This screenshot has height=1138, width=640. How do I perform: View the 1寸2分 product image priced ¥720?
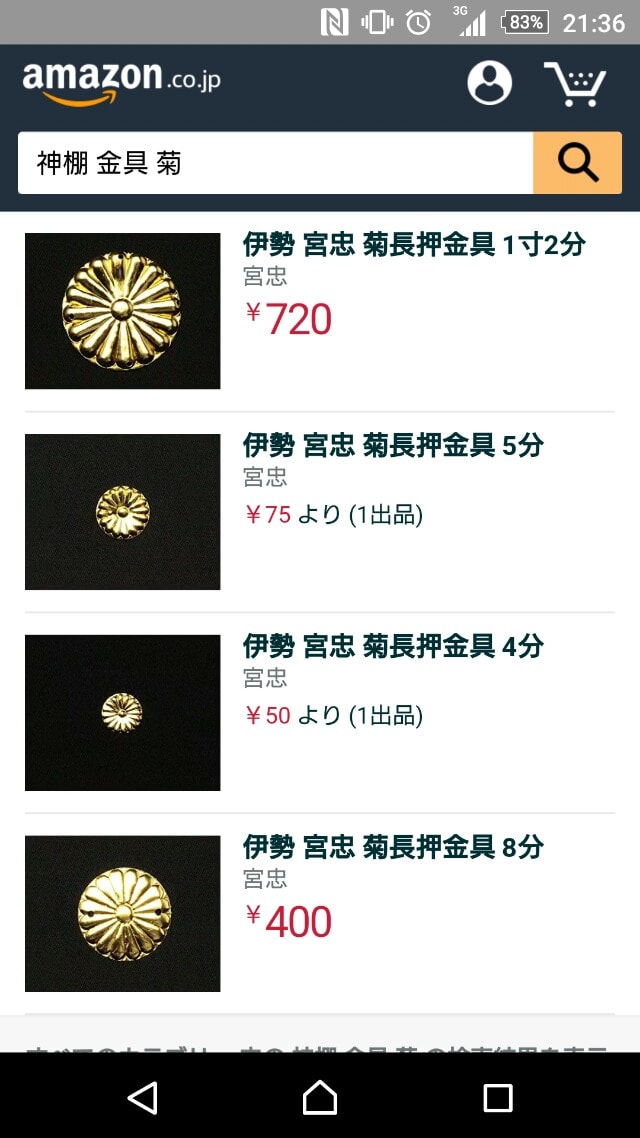pos(122,311)
